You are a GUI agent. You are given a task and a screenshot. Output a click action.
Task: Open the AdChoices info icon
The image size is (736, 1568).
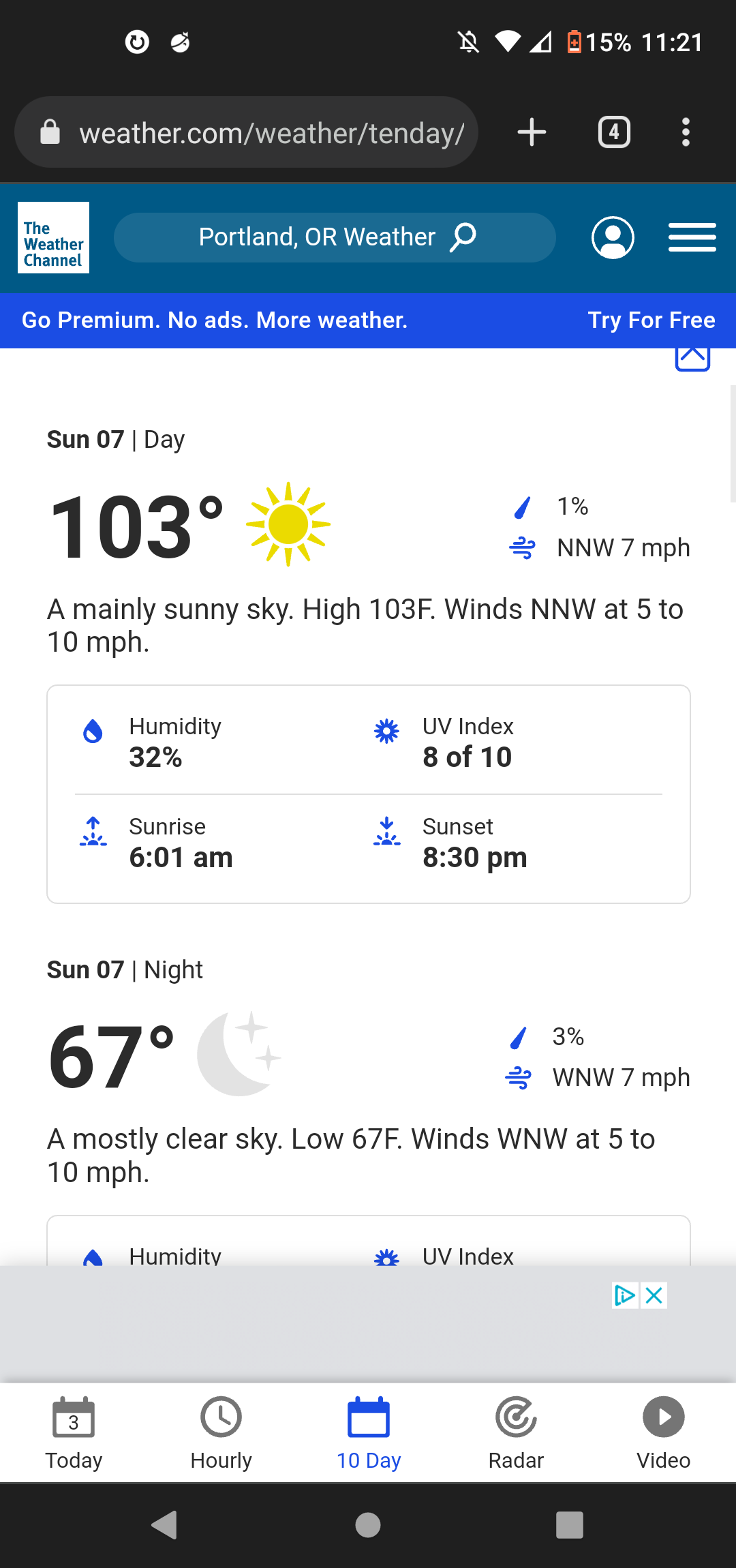[x=625, y=1295]
